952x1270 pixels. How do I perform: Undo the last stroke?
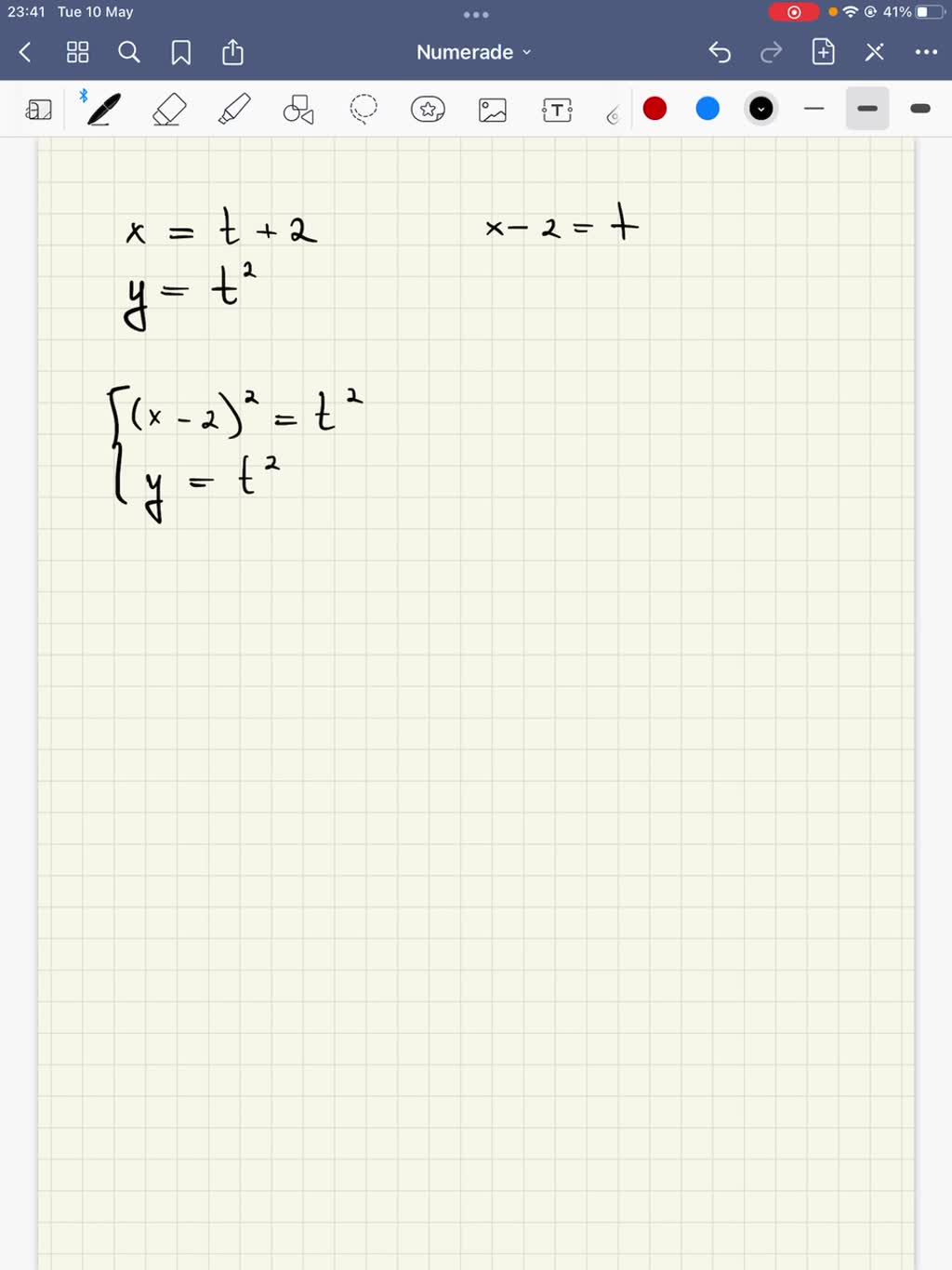tap(720, 52)
